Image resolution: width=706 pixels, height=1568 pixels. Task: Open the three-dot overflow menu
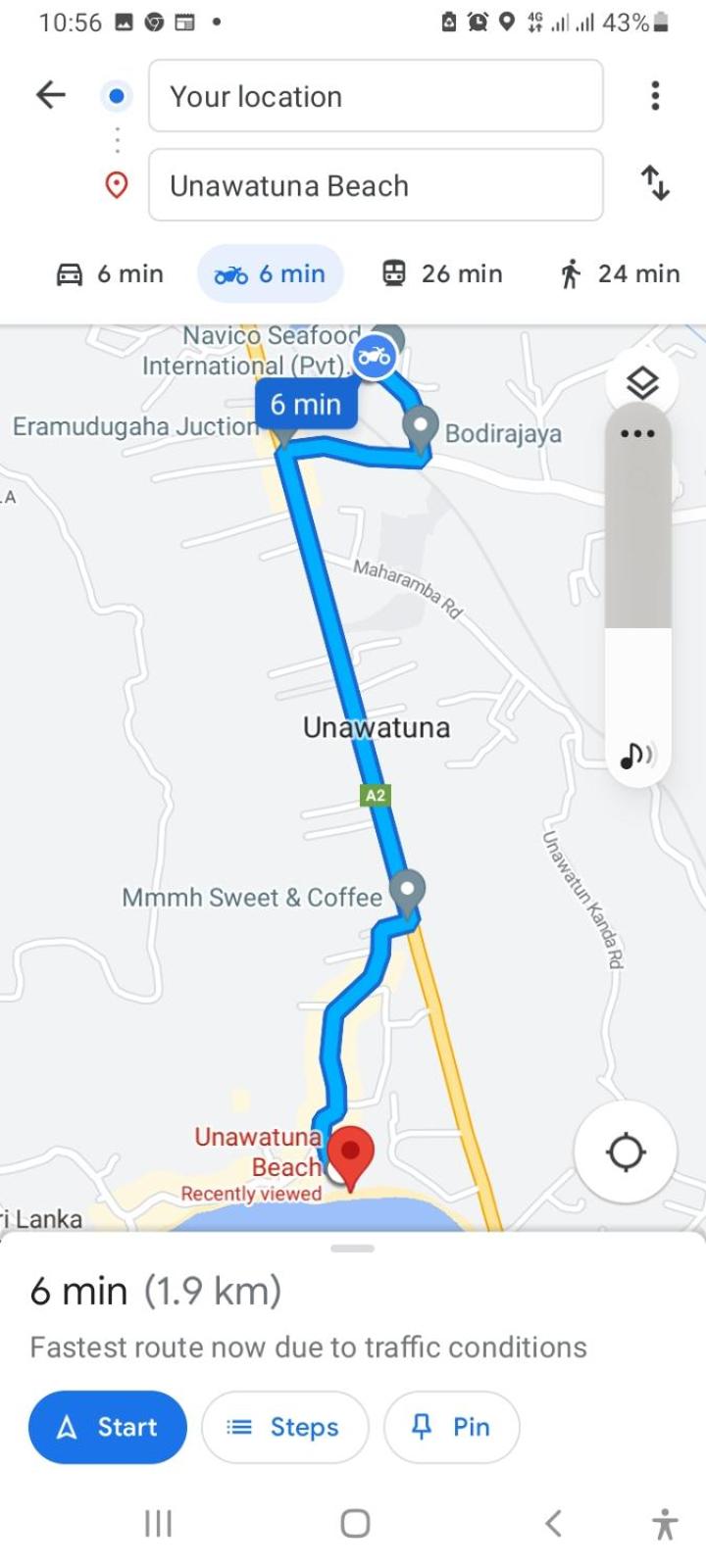click(x=655, y=95)
